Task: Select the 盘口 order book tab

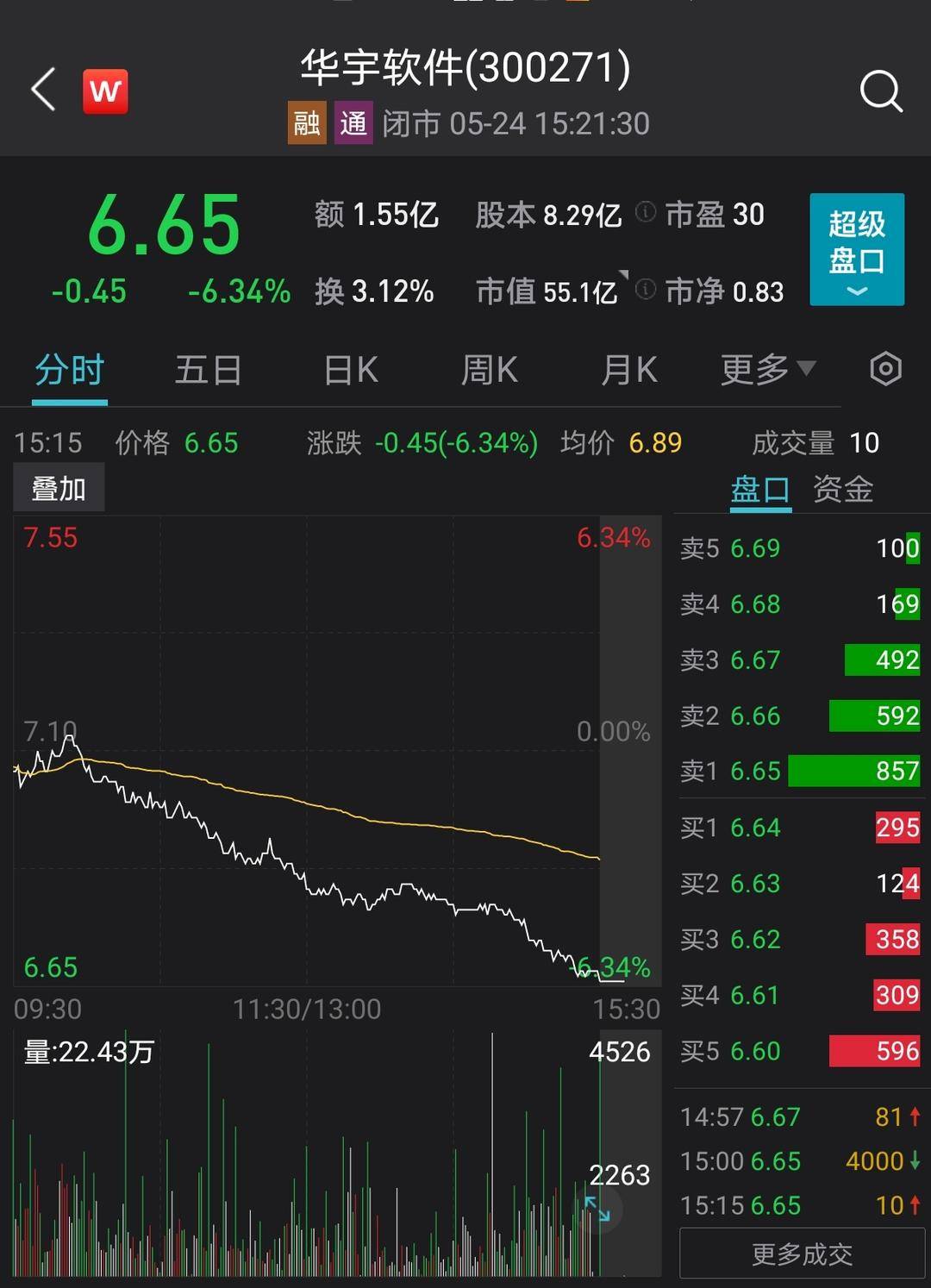Action: tap(759, 490)
